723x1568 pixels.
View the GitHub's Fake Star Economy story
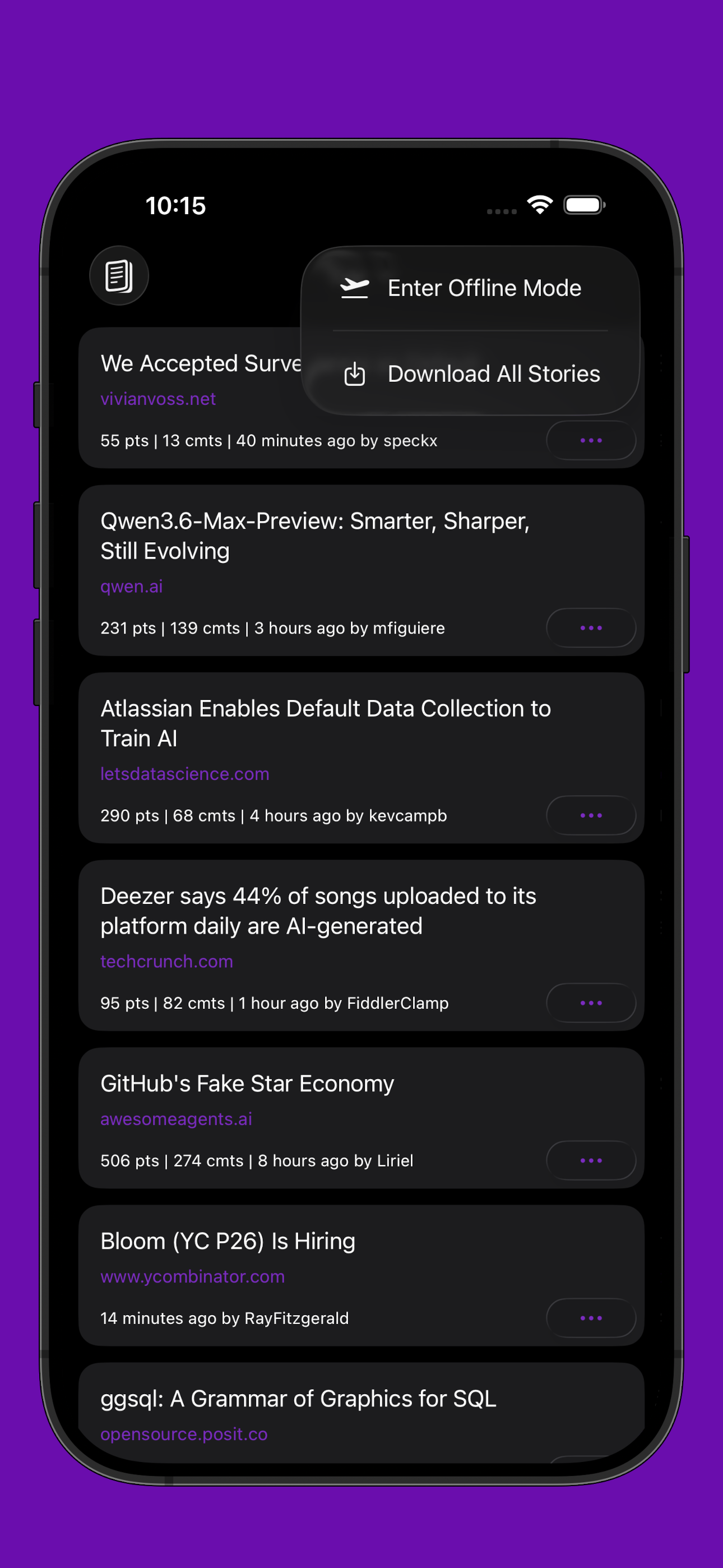(x=247, y=1083)
